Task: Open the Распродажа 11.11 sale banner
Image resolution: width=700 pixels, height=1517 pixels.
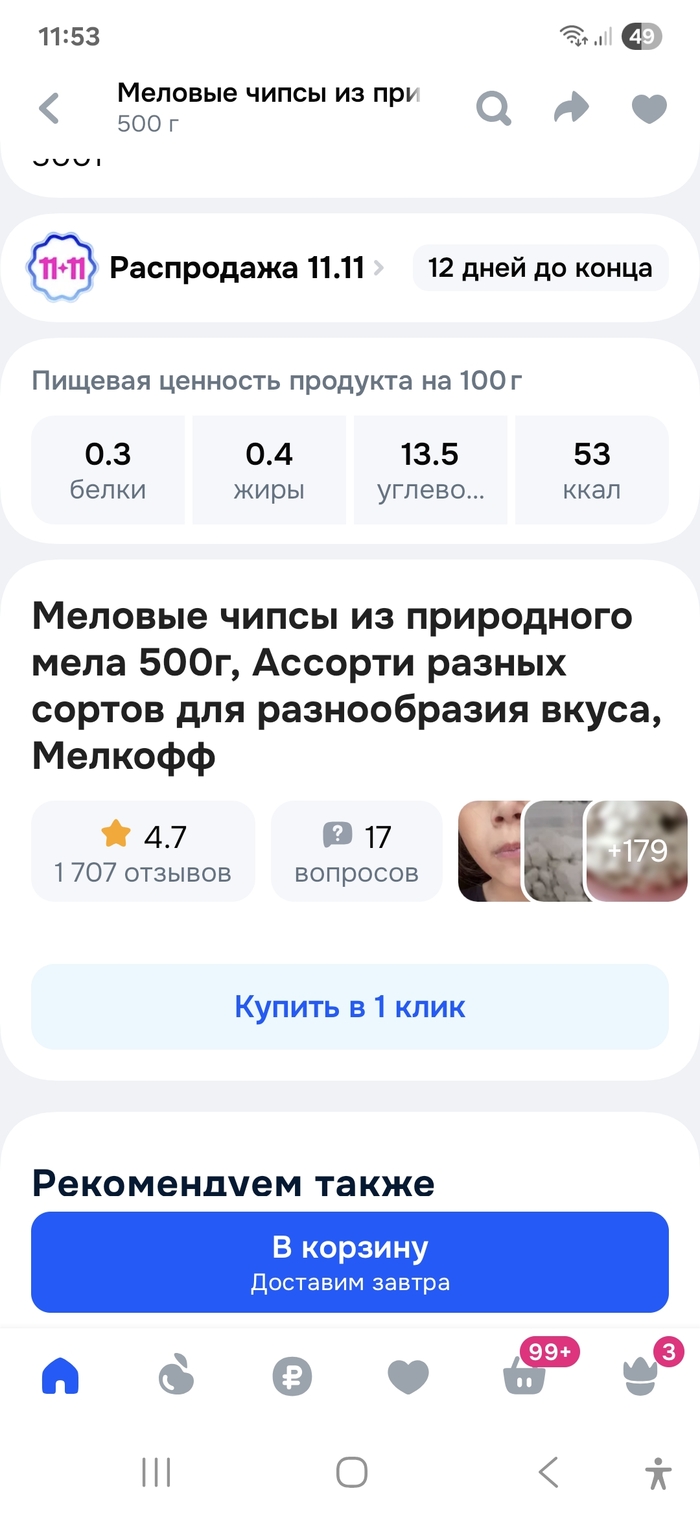Action: [236, 268]
